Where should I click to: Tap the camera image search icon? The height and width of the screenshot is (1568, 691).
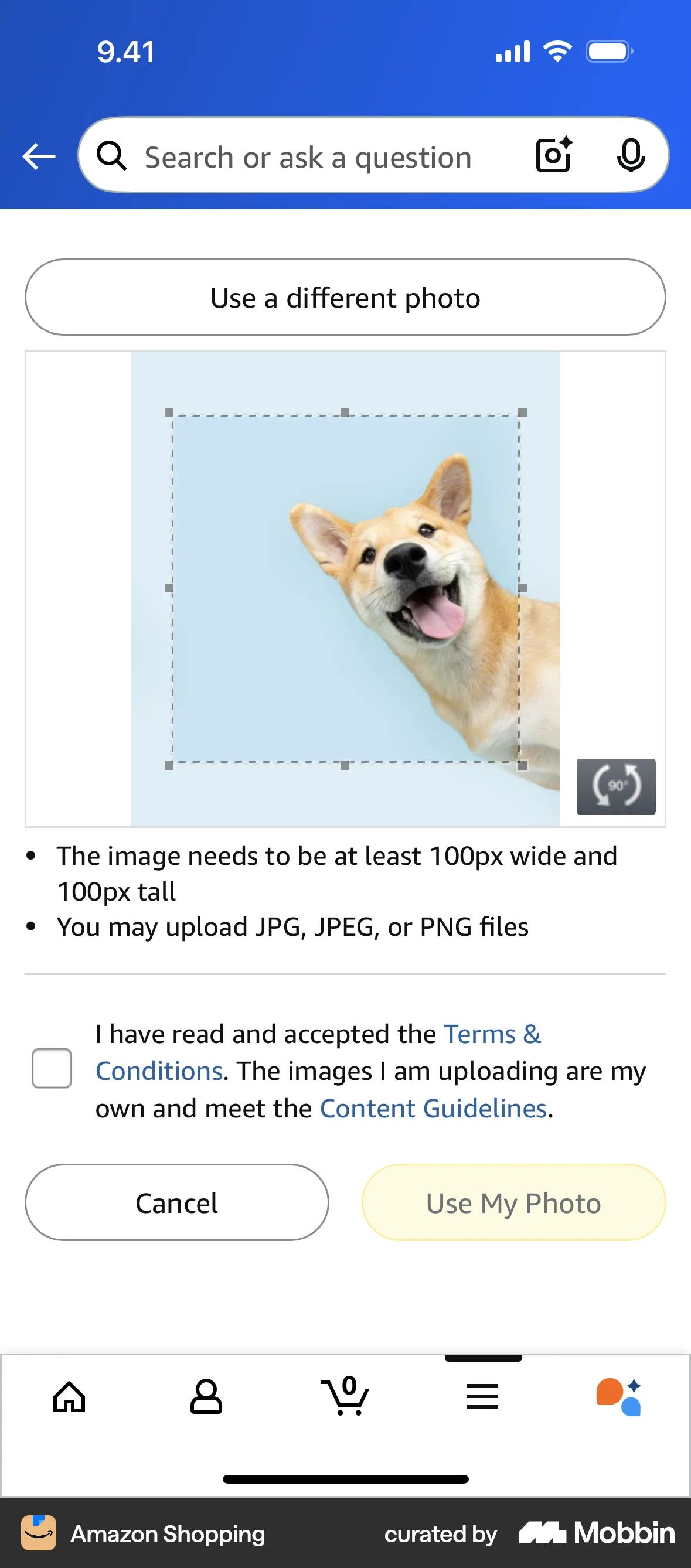coord(553,156)
